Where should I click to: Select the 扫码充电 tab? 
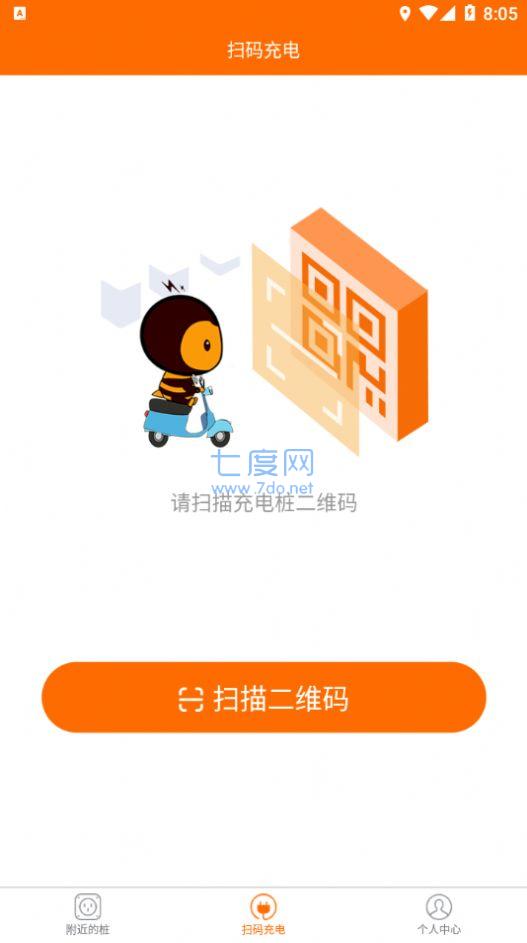[x=264, y=914]
